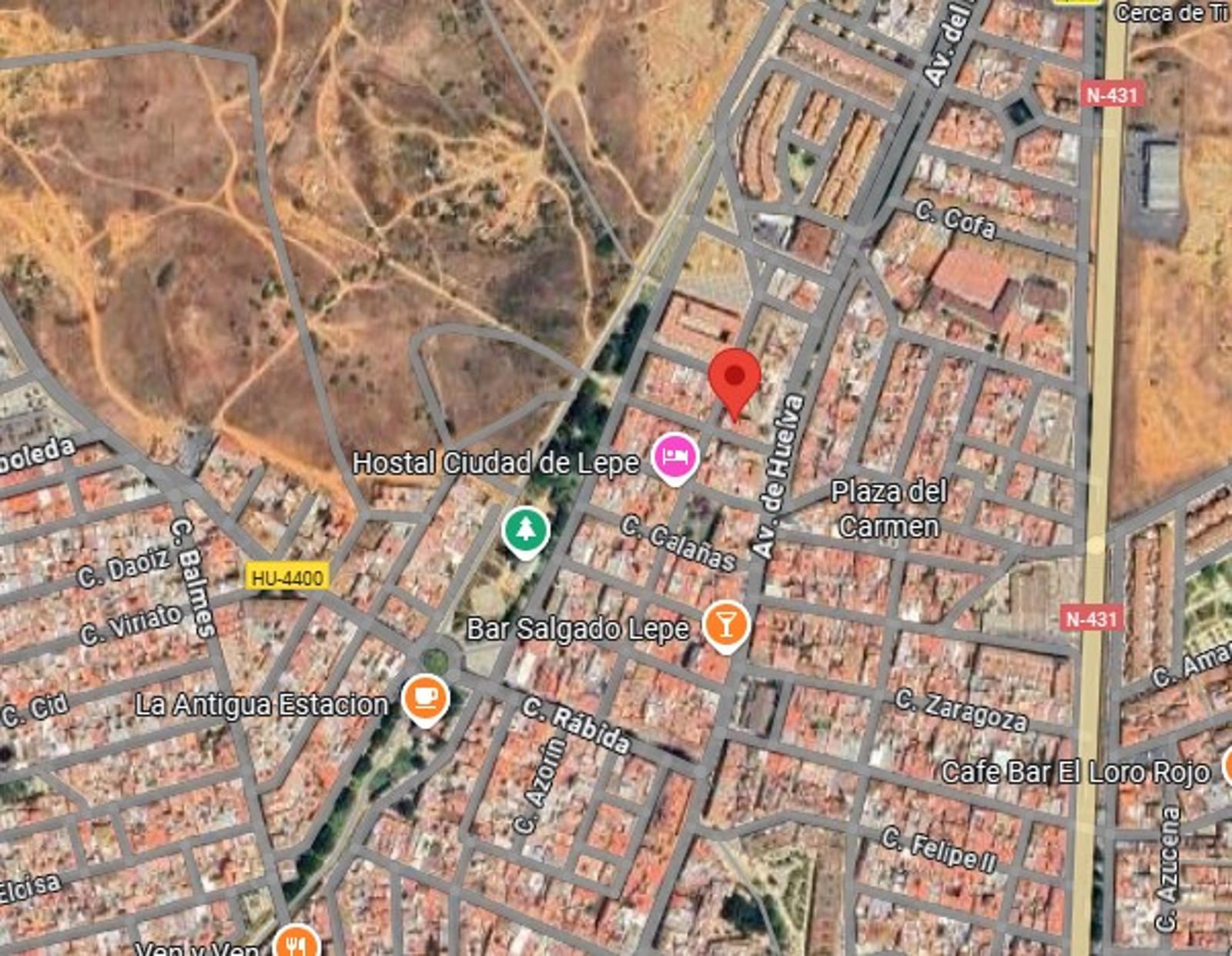
Task: Open the Bar Salgado Lepe cocktail marker
Action: click(x=725, y=623)
